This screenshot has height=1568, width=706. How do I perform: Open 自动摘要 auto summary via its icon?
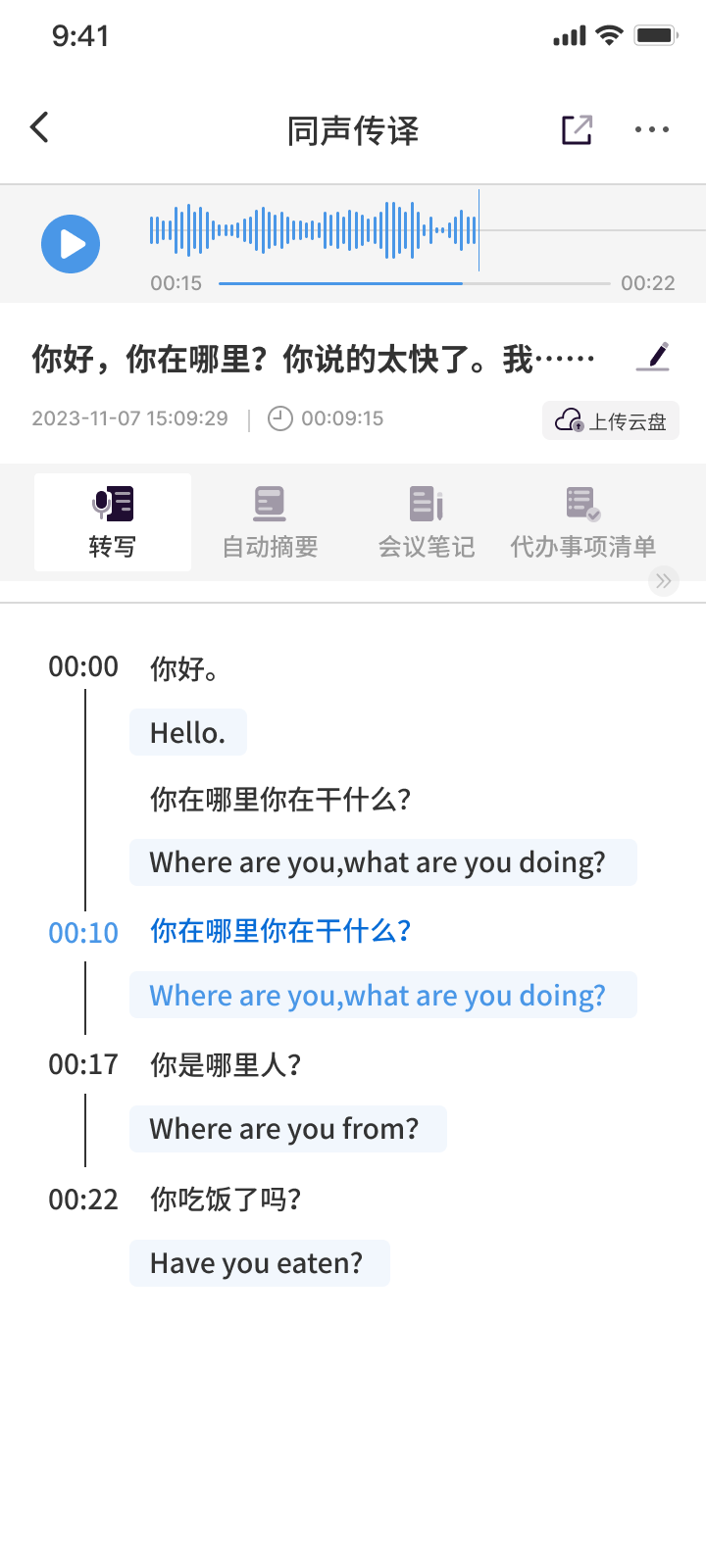pos(269,503)
